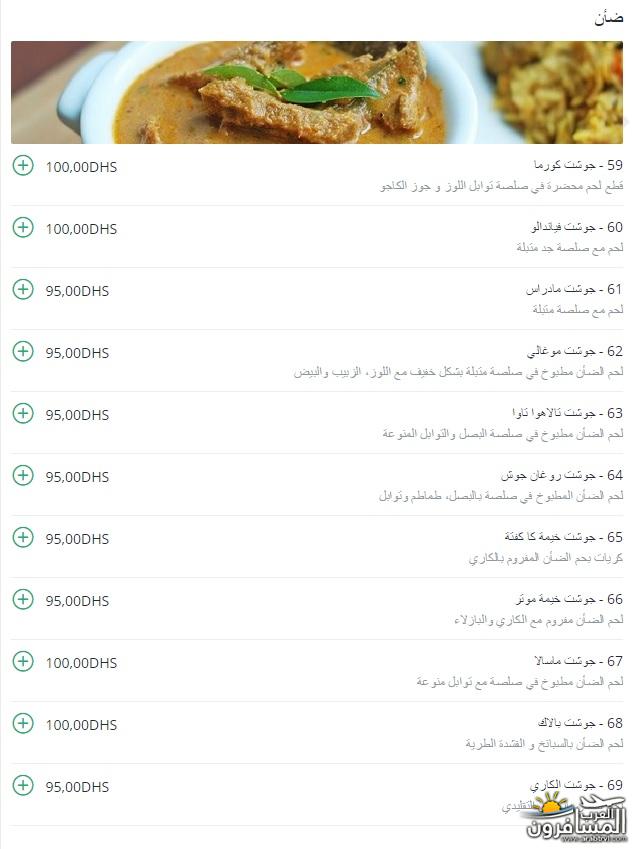Add item 67 جوشت ماسالا to cart

[23, 661]
